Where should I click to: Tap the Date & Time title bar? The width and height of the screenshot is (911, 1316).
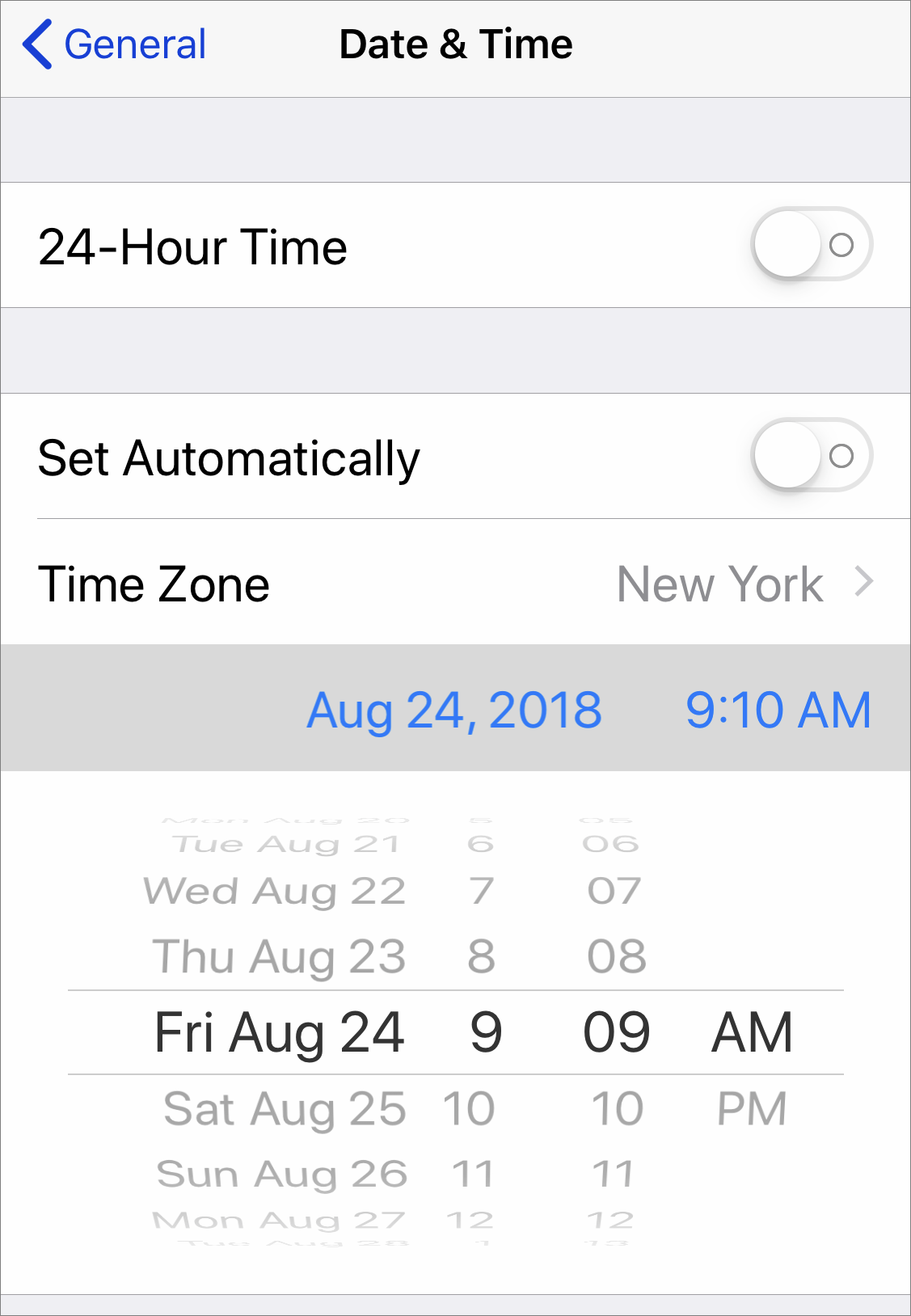(455, 44)
